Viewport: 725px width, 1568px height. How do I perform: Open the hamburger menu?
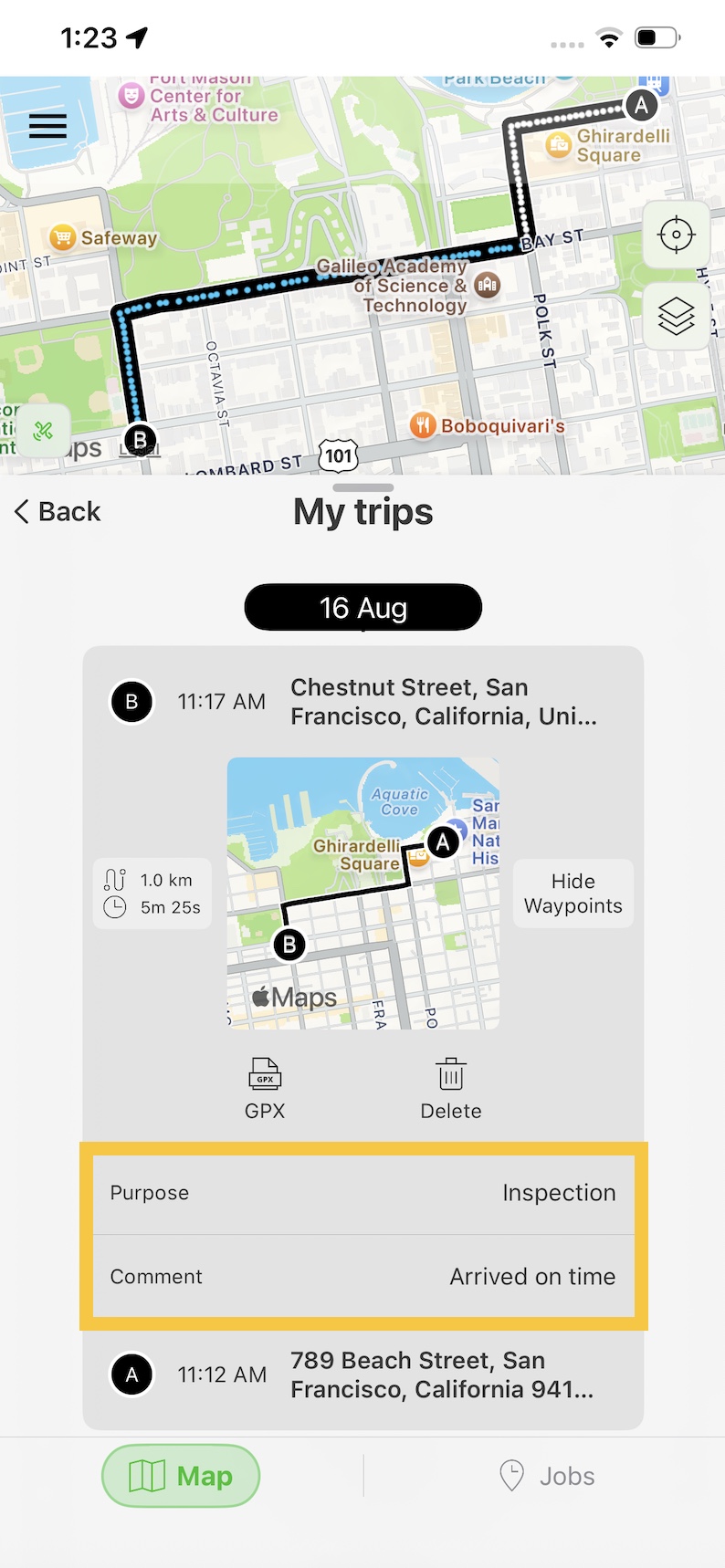47,126
